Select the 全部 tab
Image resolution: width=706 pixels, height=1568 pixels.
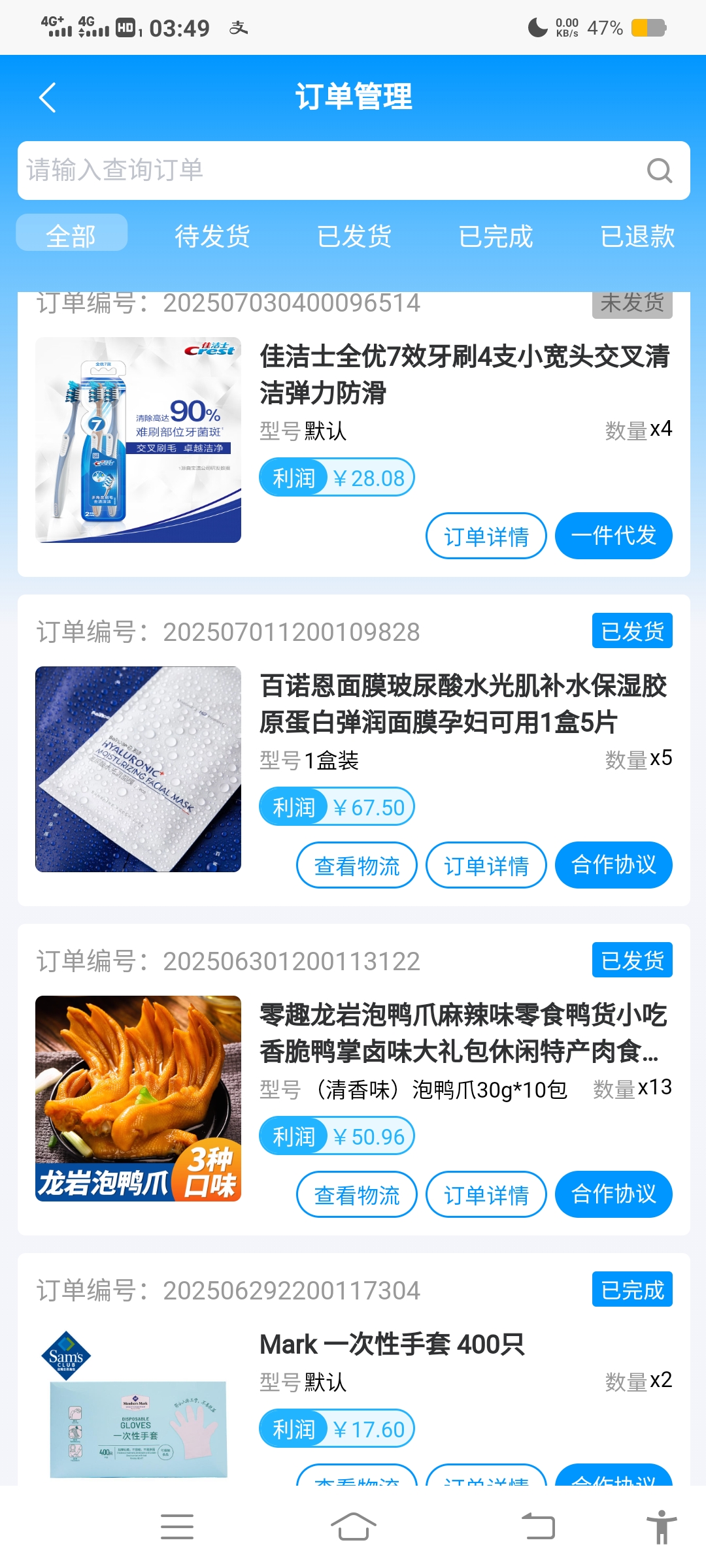tap(71, 235)
